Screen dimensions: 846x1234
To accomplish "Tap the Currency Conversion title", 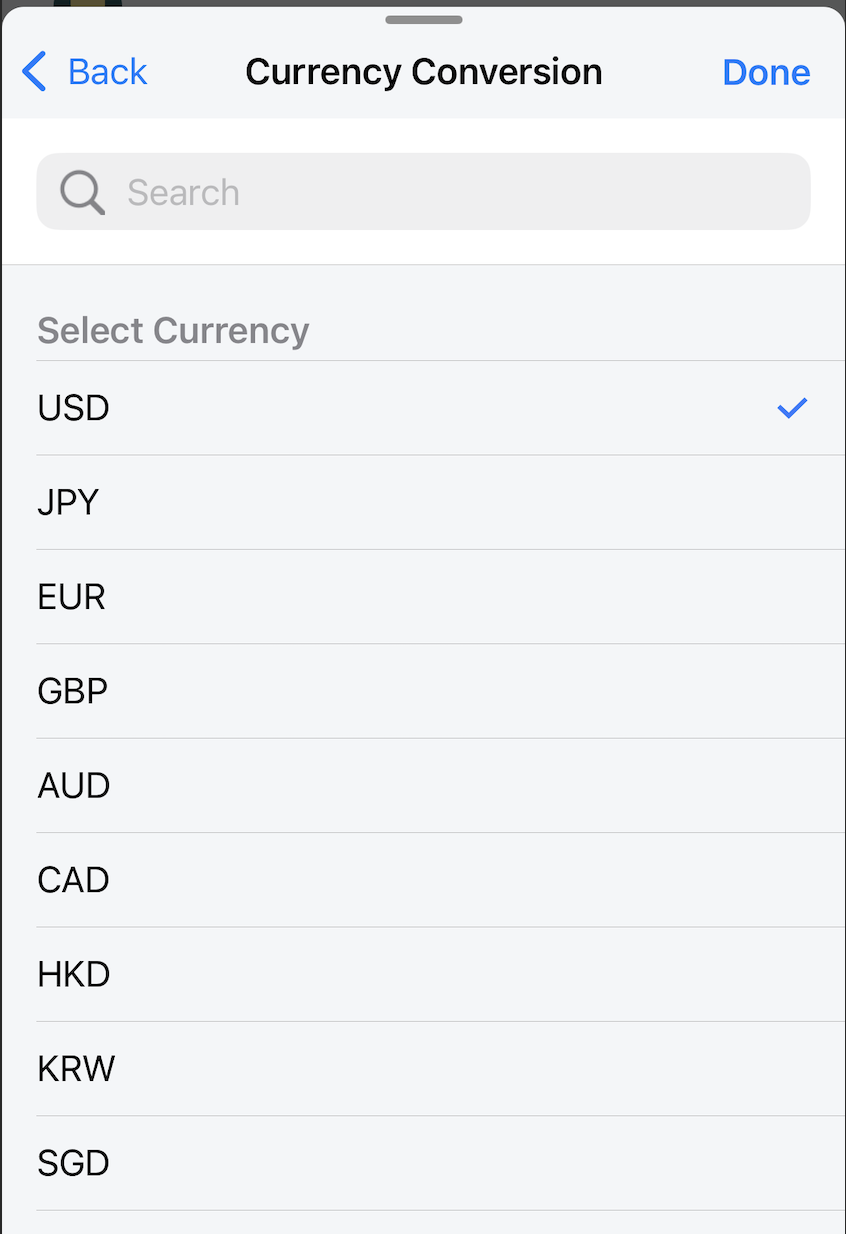I will [423, 71].
